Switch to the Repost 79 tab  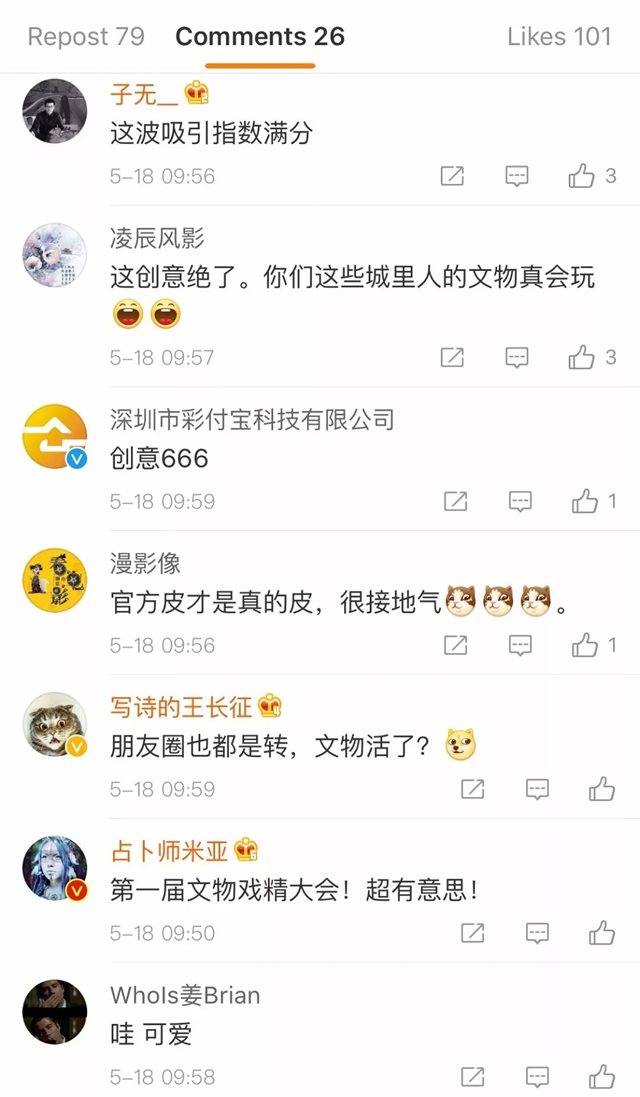click(86, 37)
